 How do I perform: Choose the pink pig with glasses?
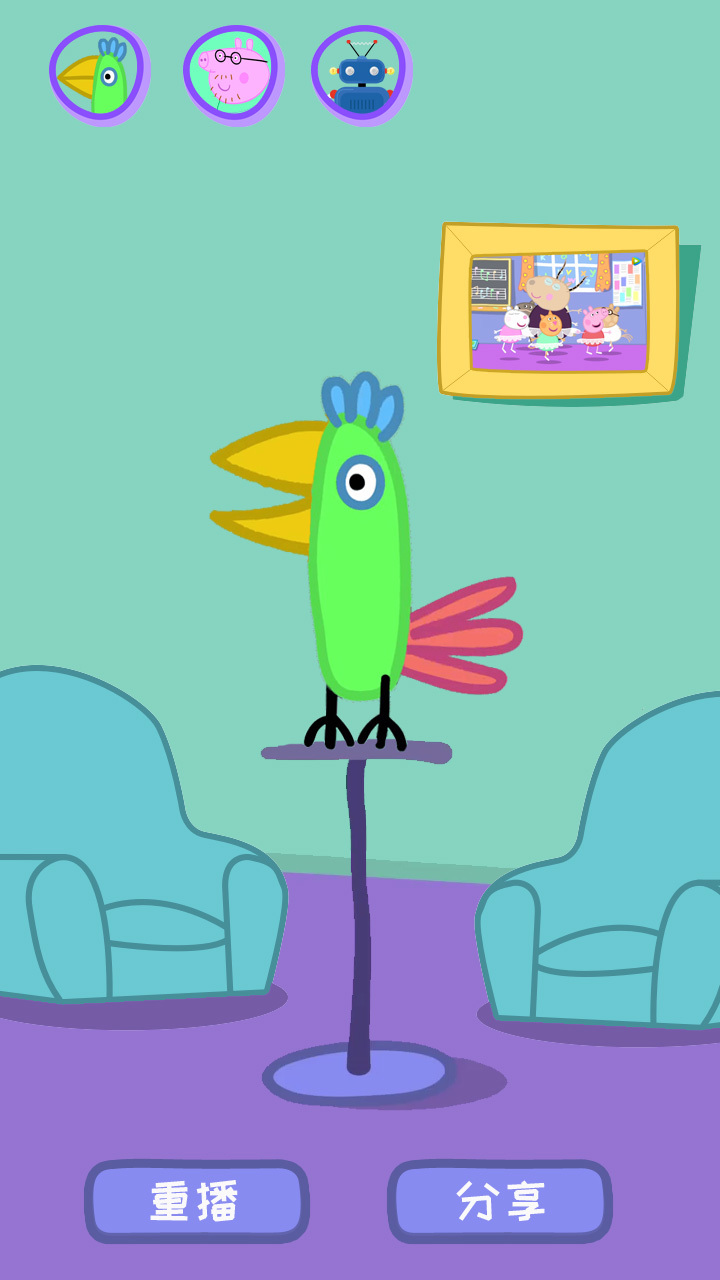[231, 74]
